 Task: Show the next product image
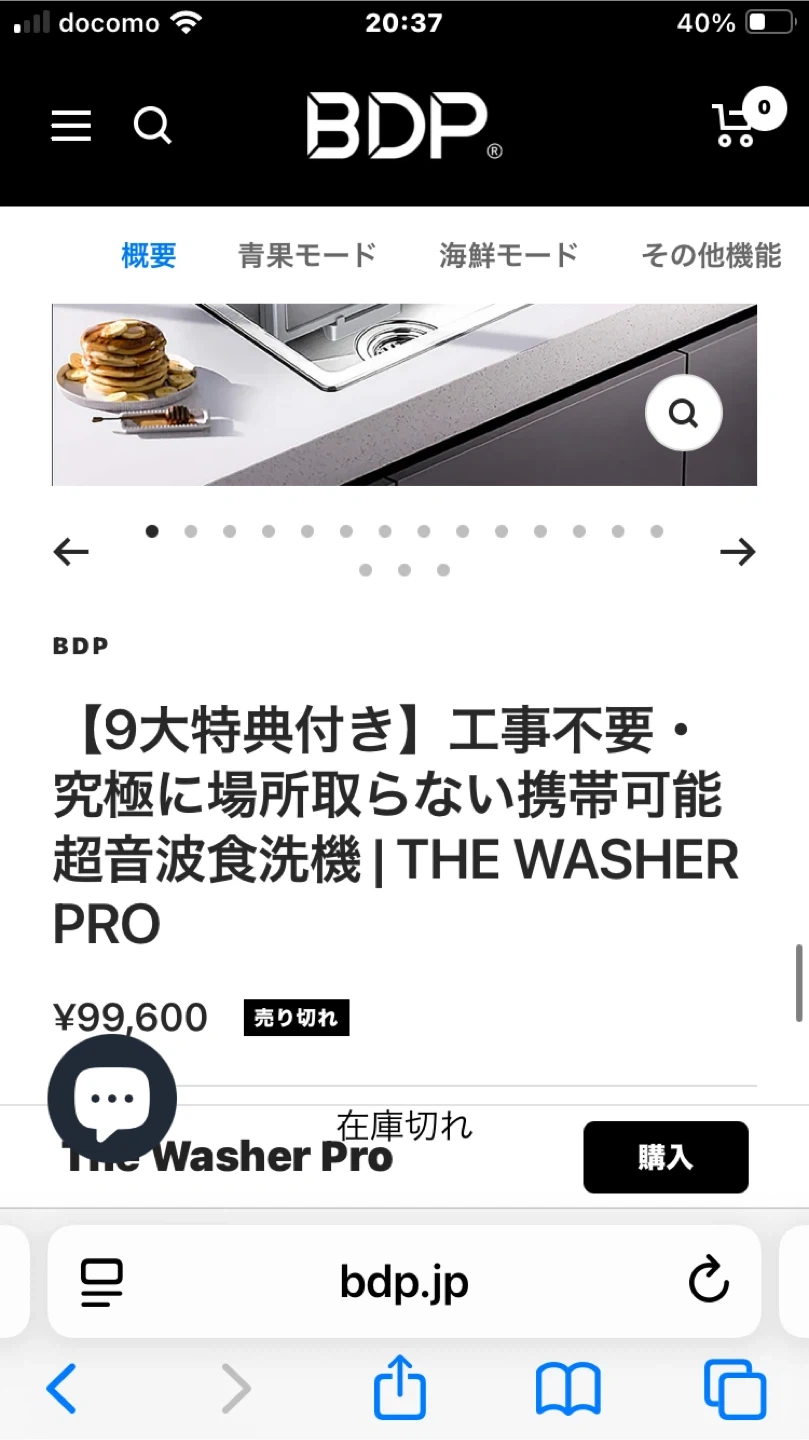[738, 552]
